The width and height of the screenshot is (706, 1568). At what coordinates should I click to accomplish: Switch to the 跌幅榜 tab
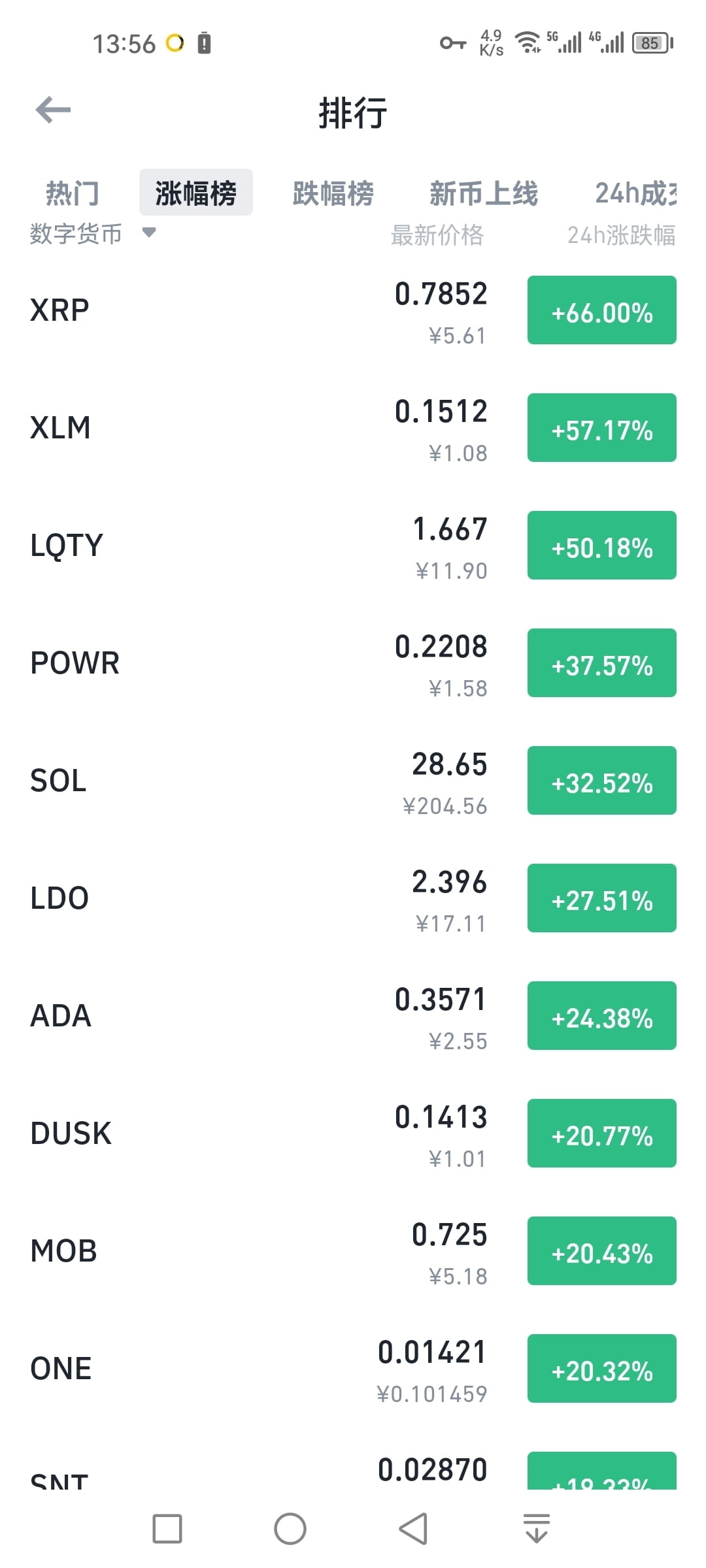(333, 193)
